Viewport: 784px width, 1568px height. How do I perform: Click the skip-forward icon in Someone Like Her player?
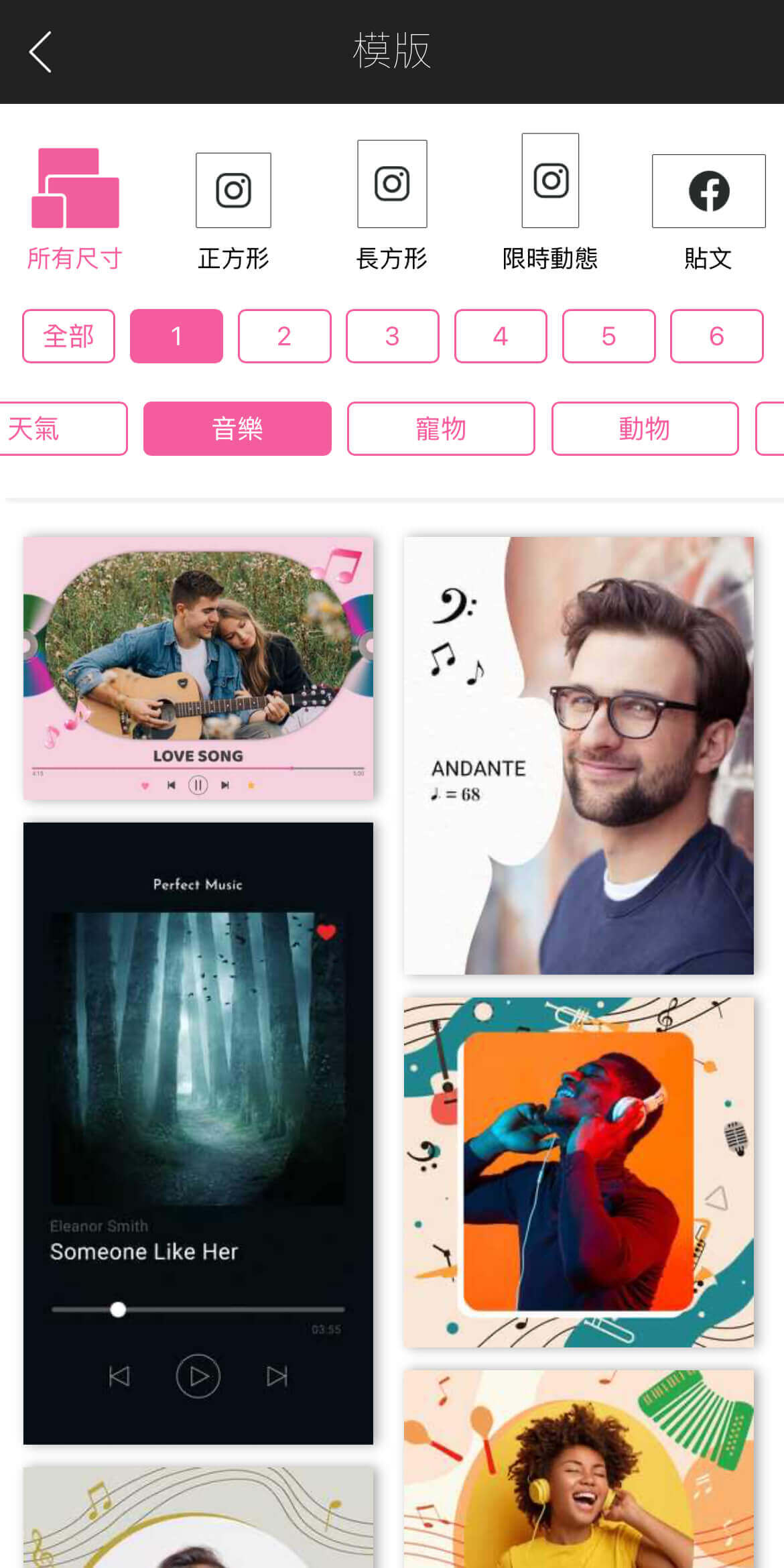click(277, 1376)
